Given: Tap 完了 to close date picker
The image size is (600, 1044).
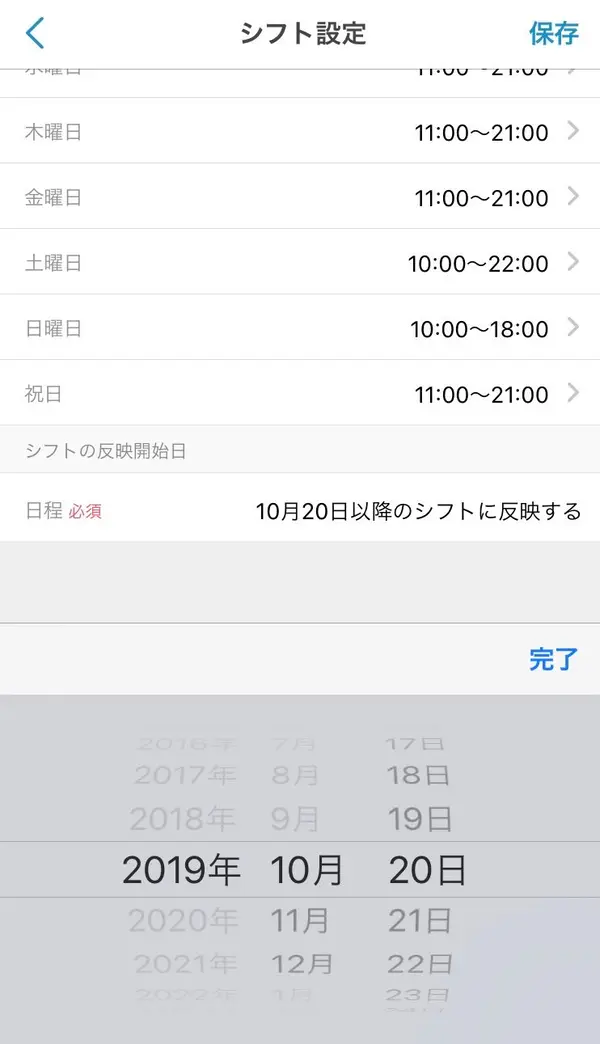Looking at the screenshot, I should point(553,659).
